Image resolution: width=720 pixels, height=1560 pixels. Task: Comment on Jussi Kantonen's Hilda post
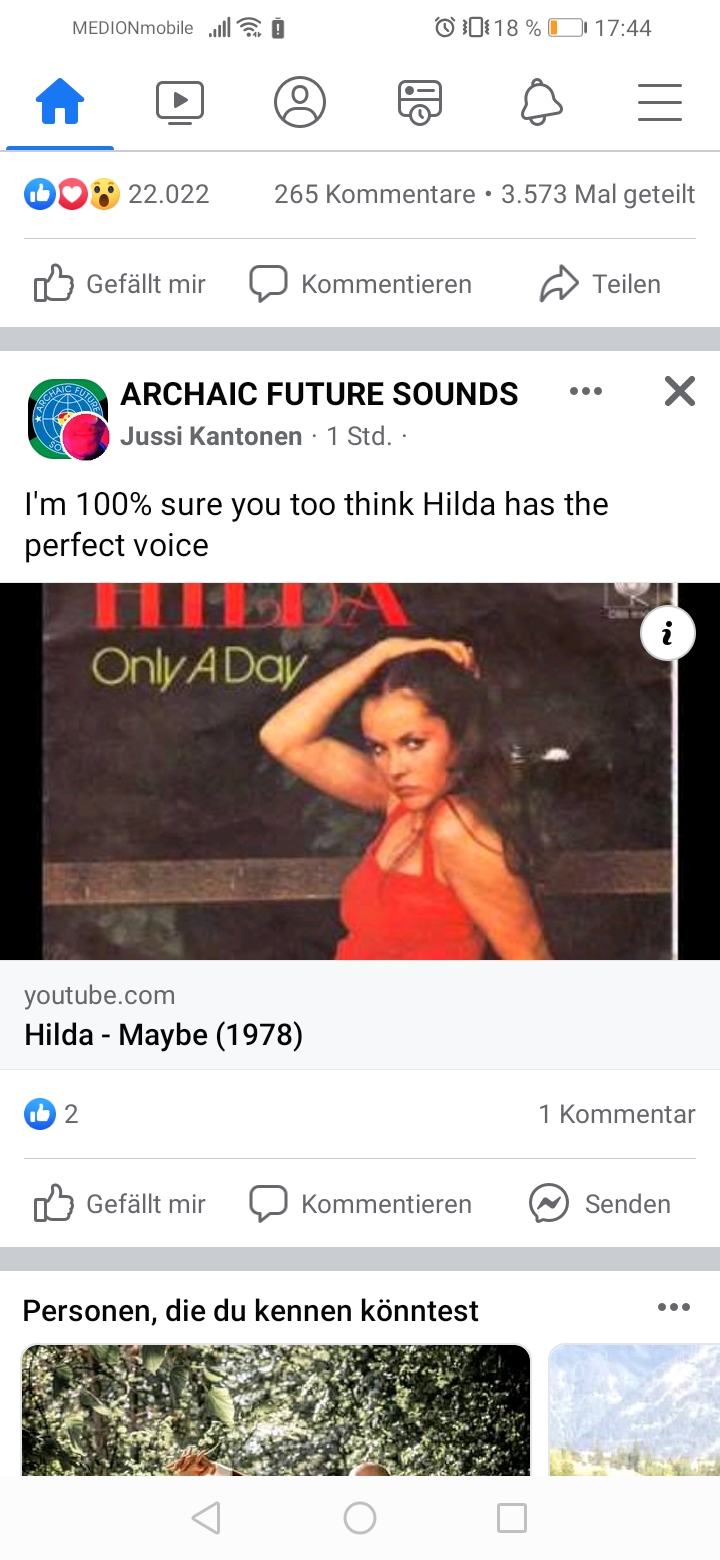pos(360,1204)
